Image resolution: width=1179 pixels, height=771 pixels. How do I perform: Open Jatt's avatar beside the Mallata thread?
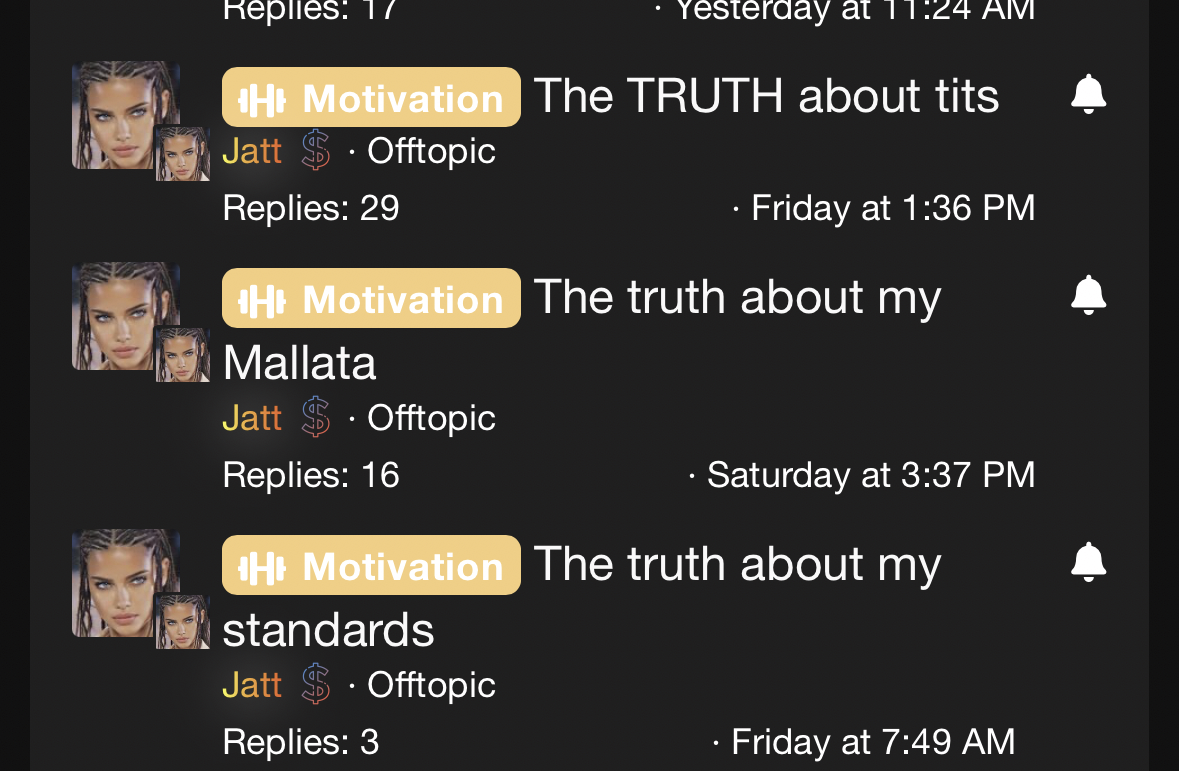tap(126, 316)
